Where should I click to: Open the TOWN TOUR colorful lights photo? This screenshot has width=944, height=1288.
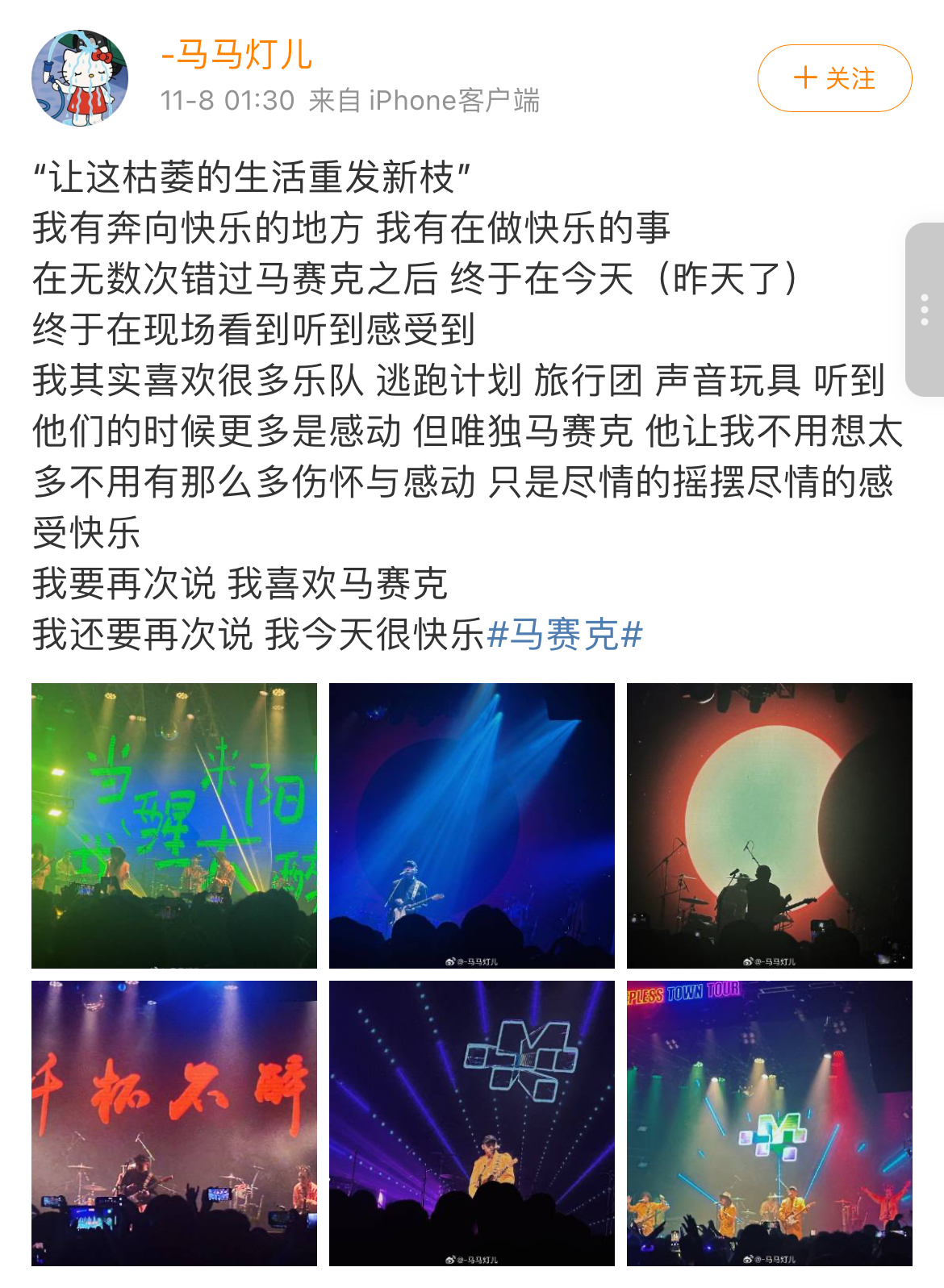(769, 1123)
